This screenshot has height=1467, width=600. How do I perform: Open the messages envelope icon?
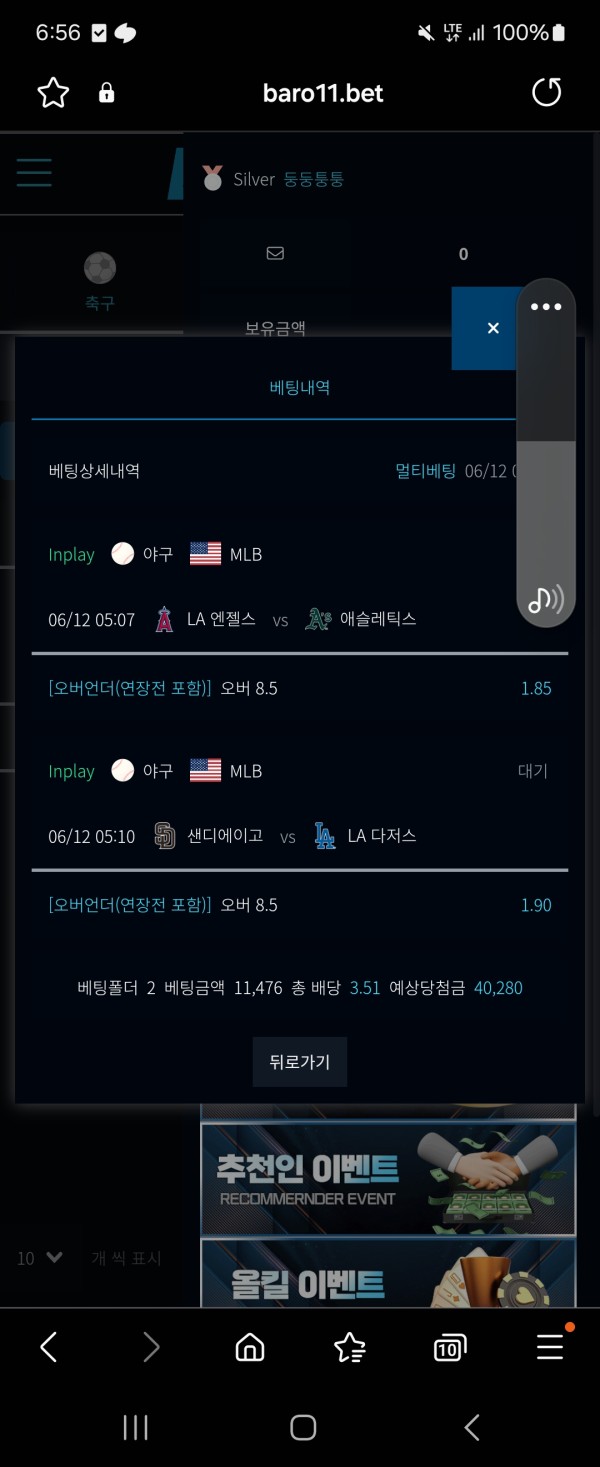pyautogui.click(x=275, y=253)
